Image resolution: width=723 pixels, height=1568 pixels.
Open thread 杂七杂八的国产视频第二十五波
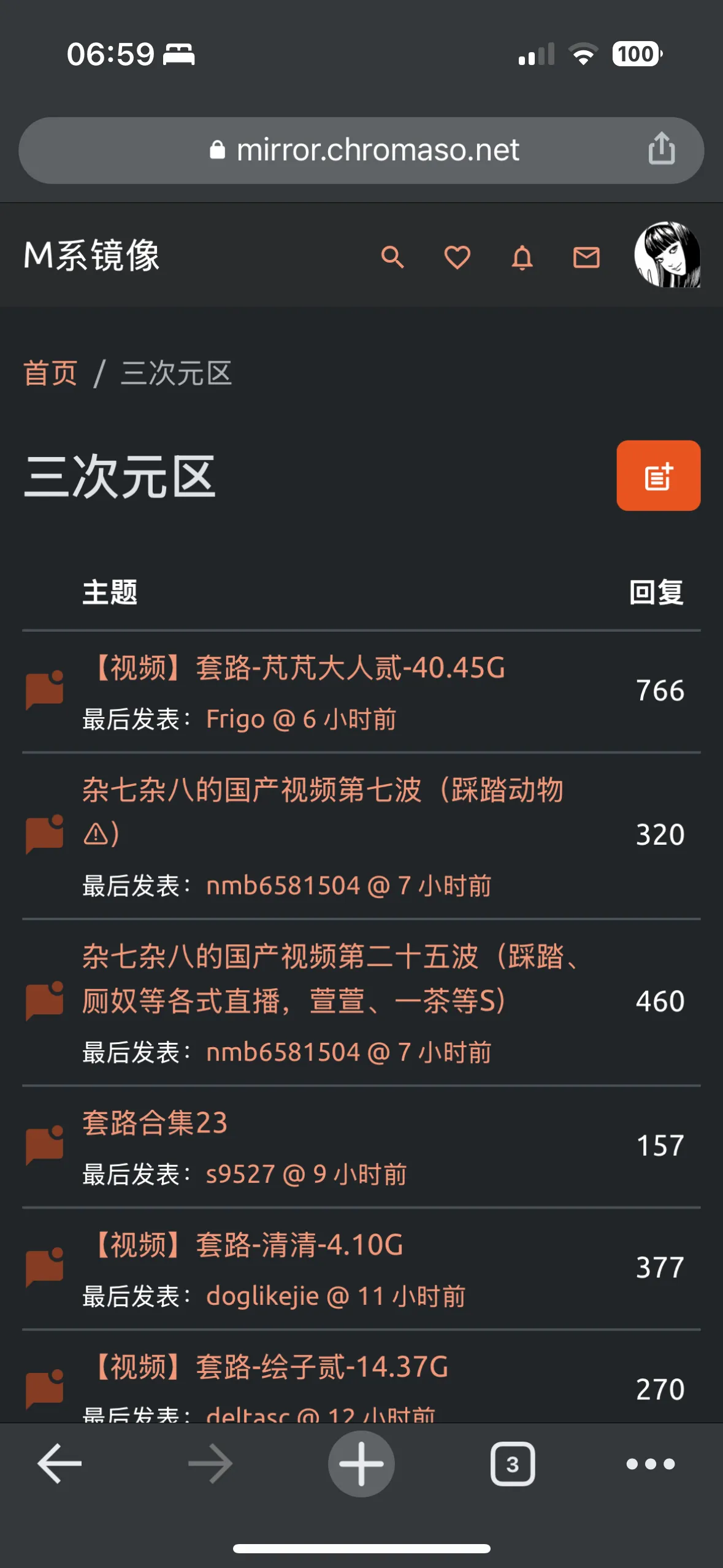(330, 957)
